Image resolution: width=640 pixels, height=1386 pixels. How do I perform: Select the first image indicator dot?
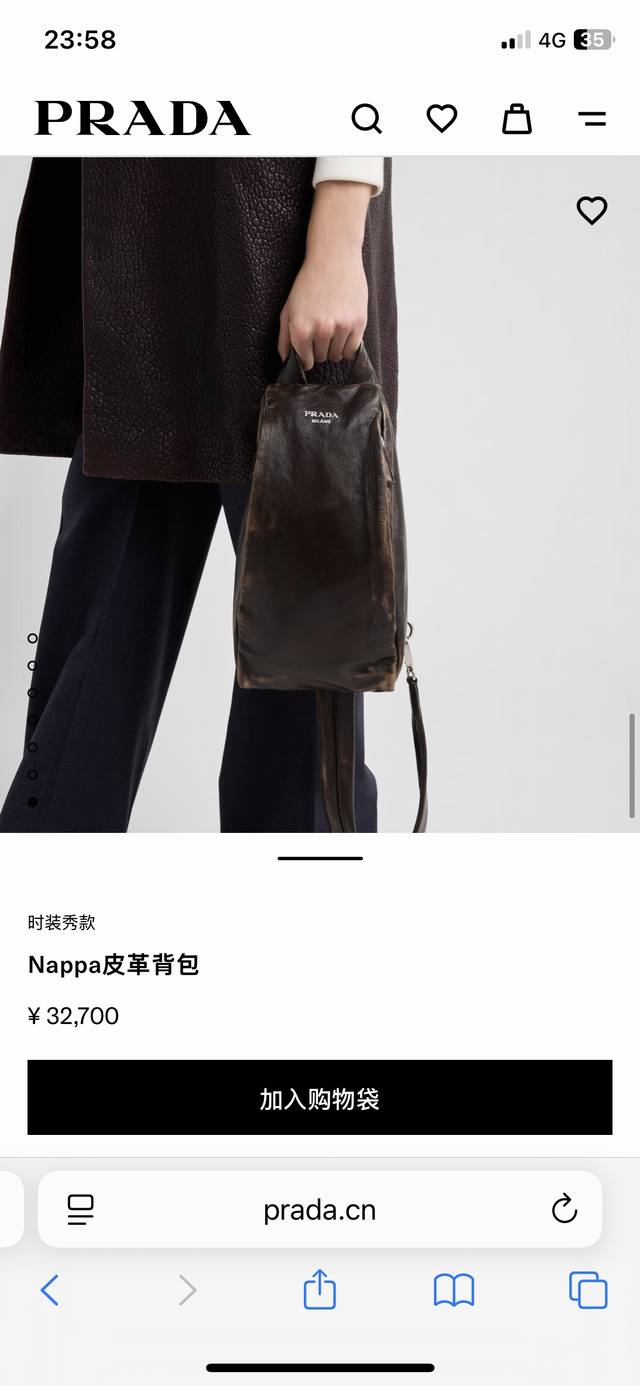pos(33,638)
